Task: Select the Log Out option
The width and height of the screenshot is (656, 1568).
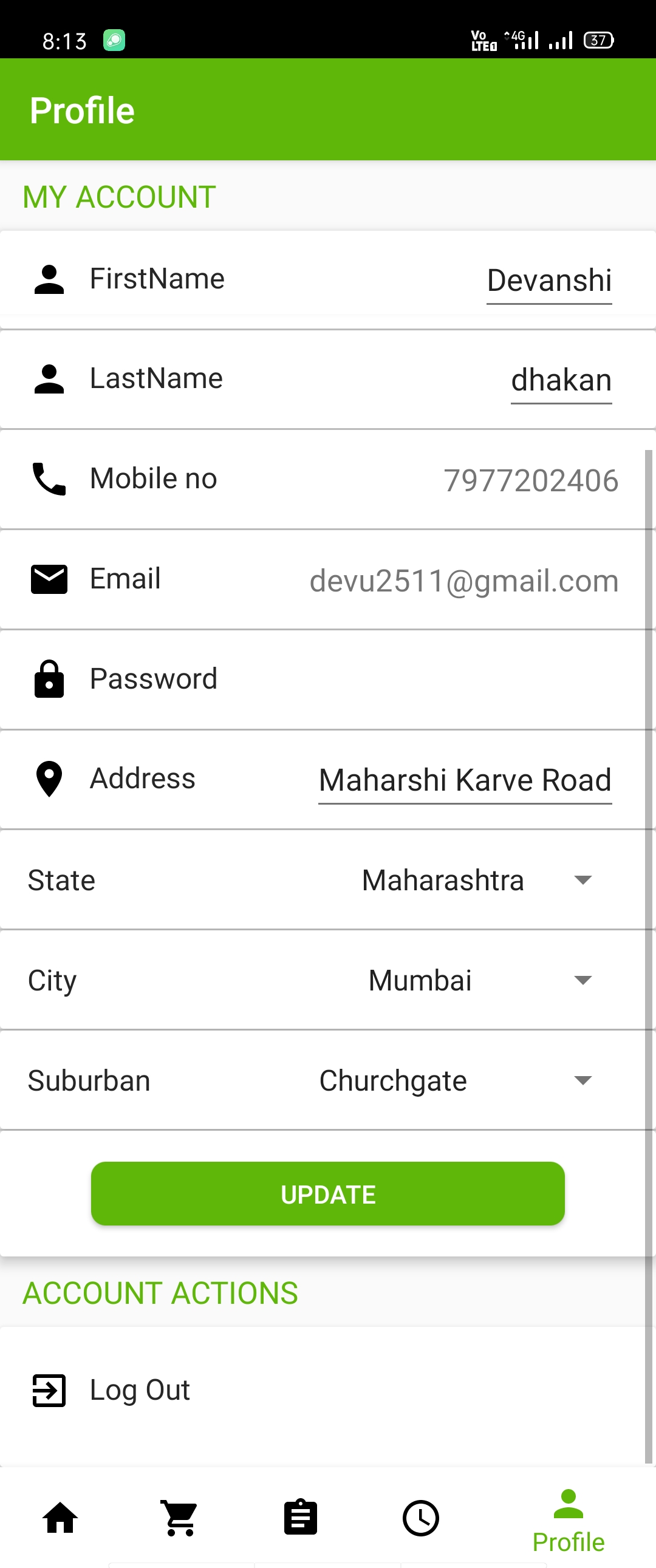Action: pos(140,1389)
